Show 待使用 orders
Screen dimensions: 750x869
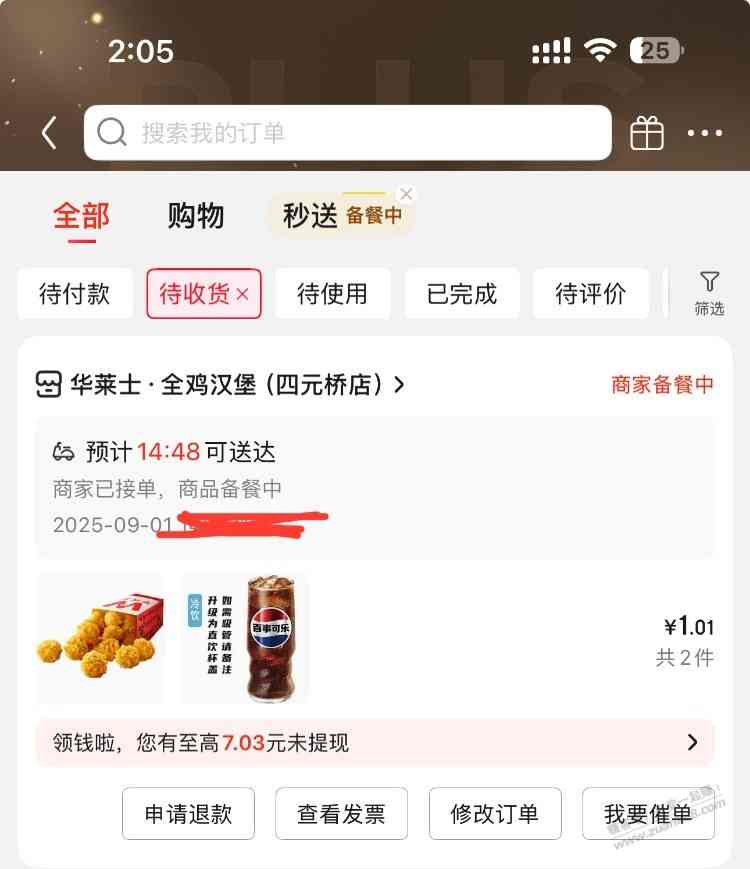332,294
